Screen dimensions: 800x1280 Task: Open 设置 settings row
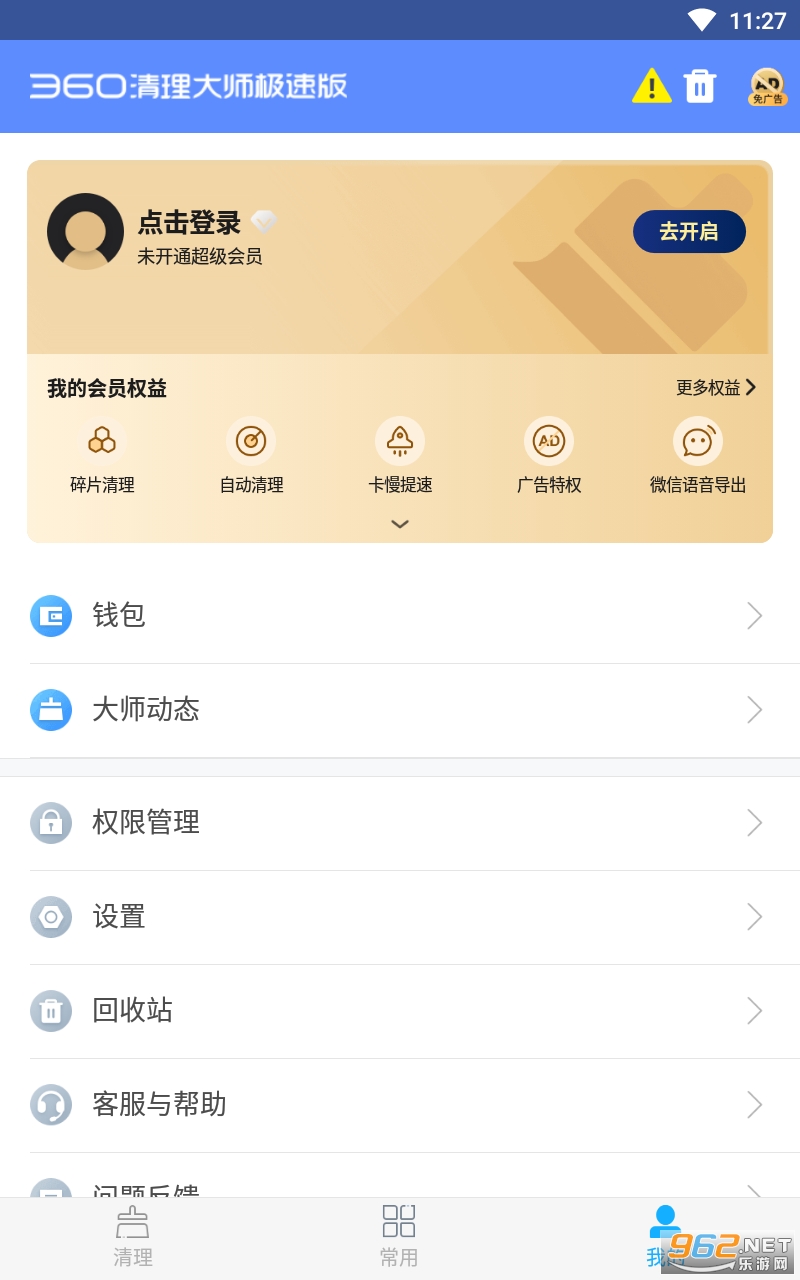tap(400, 917)
